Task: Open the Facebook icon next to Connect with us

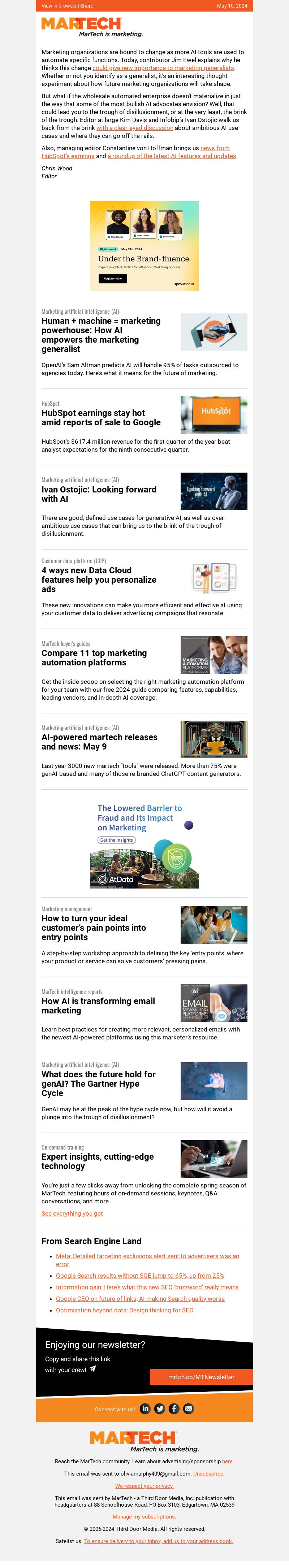Action: pyautogui.click(x=174, y=1408)
